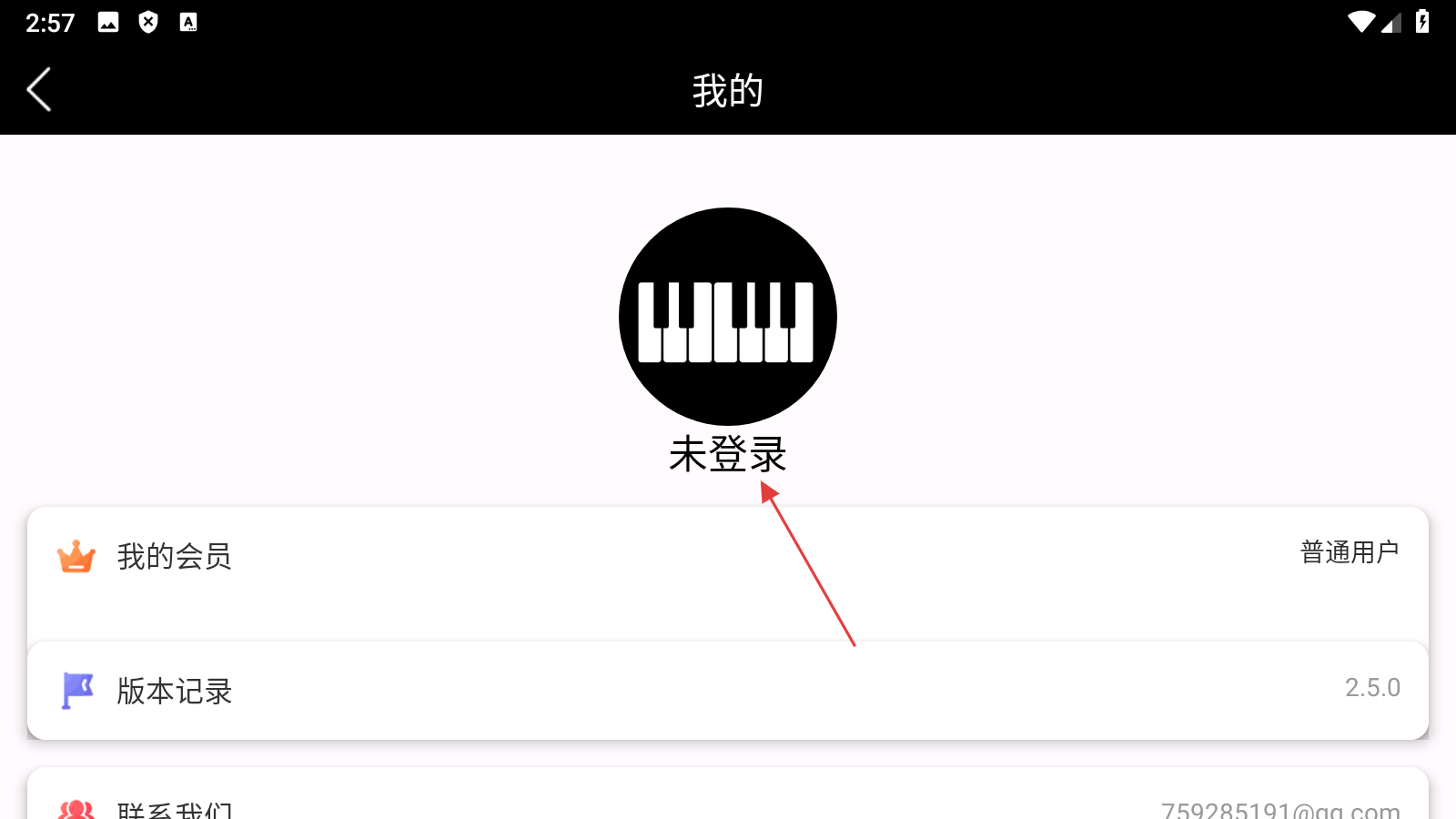Go back using the top-left arrow
The height and width of the screenshot is (819, 1456).
39,90
